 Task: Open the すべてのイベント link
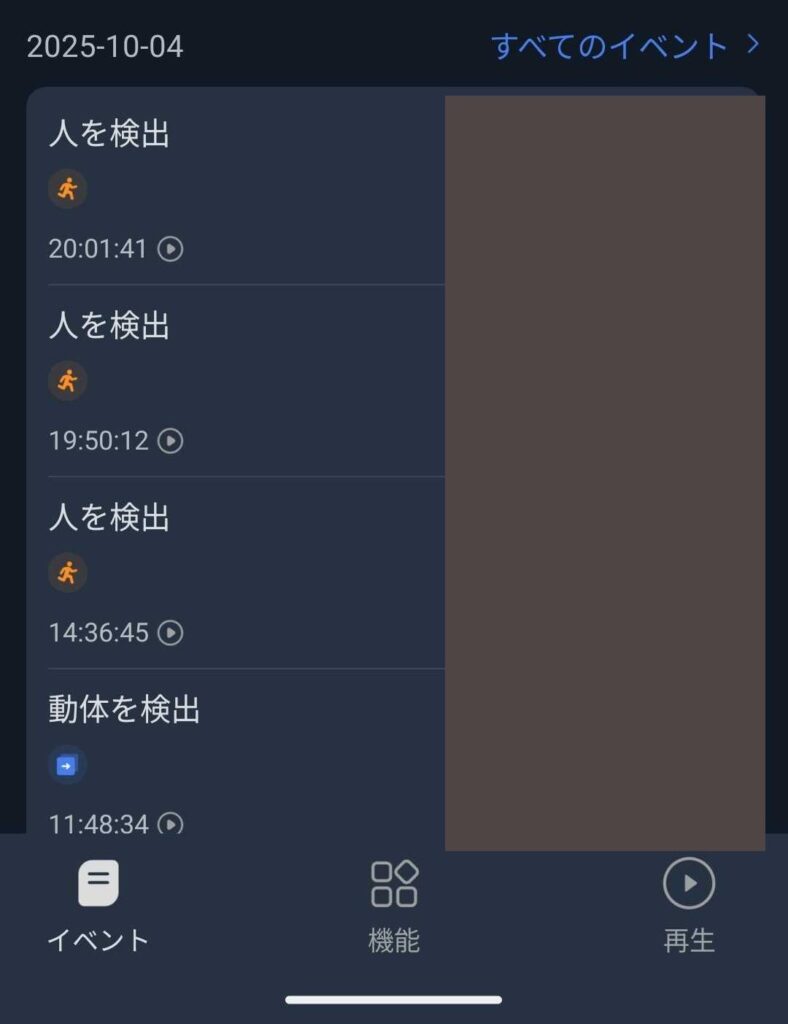624,46
